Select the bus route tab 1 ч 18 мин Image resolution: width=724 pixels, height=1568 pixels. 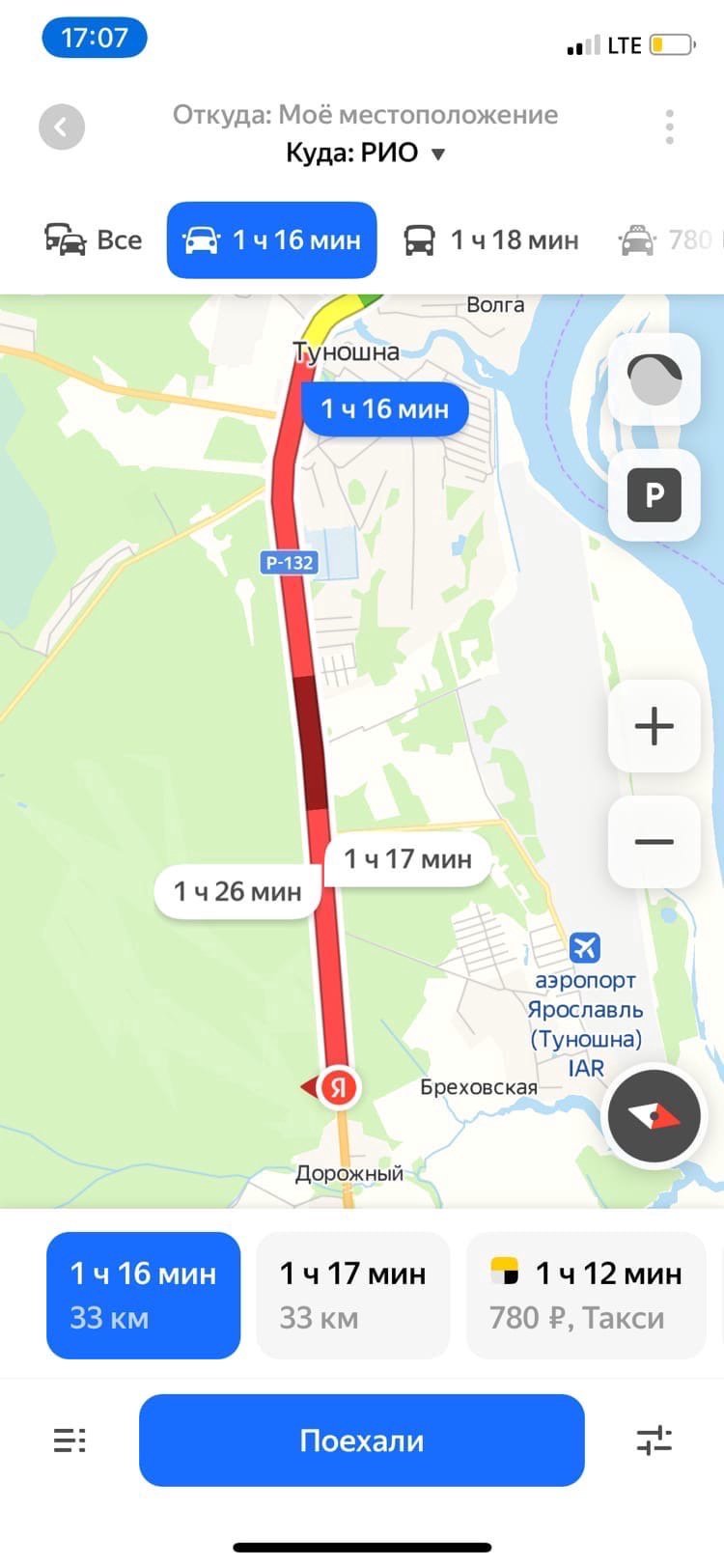point(491,239)
